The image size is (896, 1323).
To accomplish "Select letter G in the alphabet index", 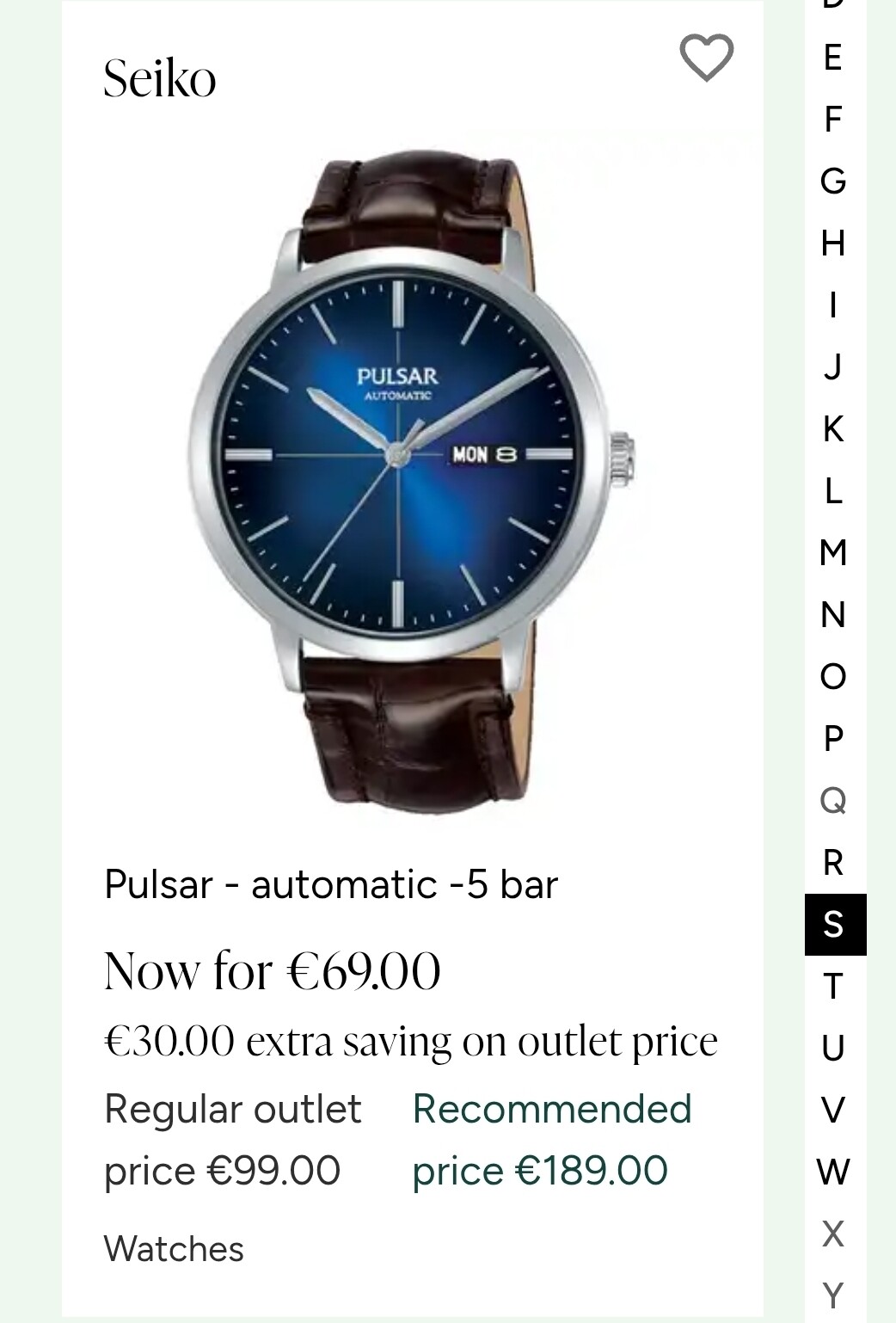I will click(x=833, y=182).
